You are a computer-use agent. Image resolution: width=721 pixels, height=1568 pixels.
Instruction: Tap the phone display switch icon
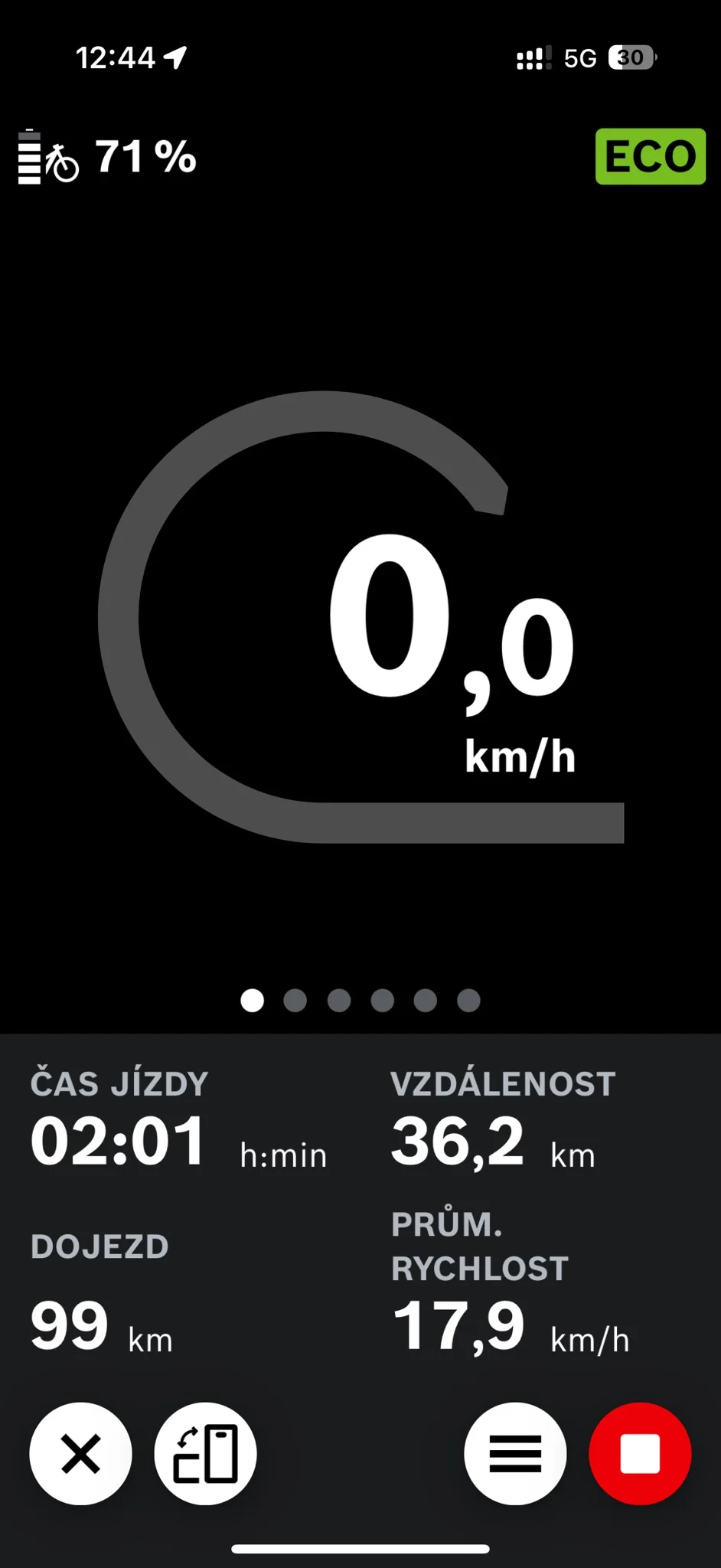click(205, 1453)
